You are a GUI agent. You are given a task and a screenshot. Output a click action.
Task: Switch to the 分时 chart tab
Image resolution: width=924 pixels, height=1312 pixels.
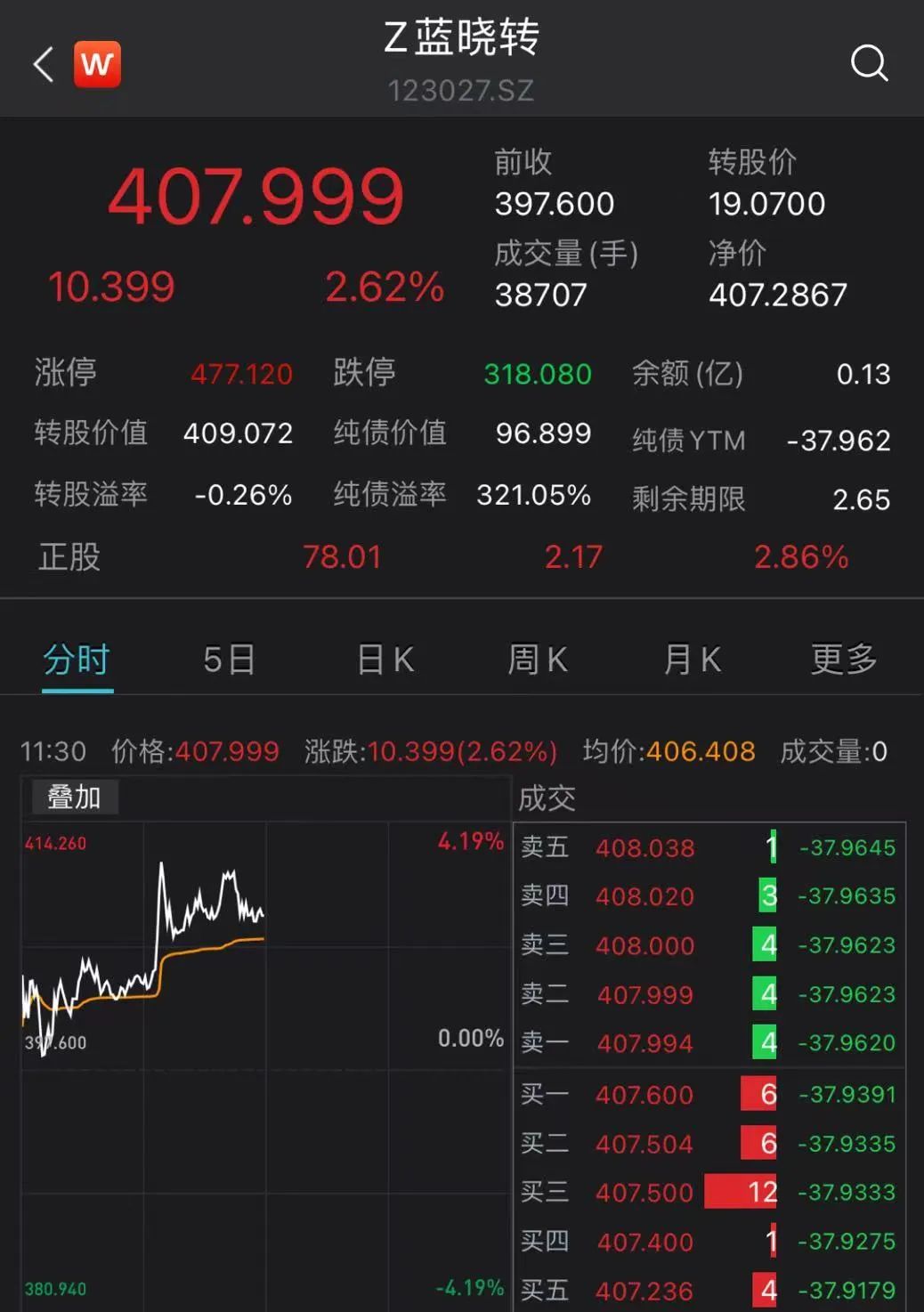tap(77, 660)
